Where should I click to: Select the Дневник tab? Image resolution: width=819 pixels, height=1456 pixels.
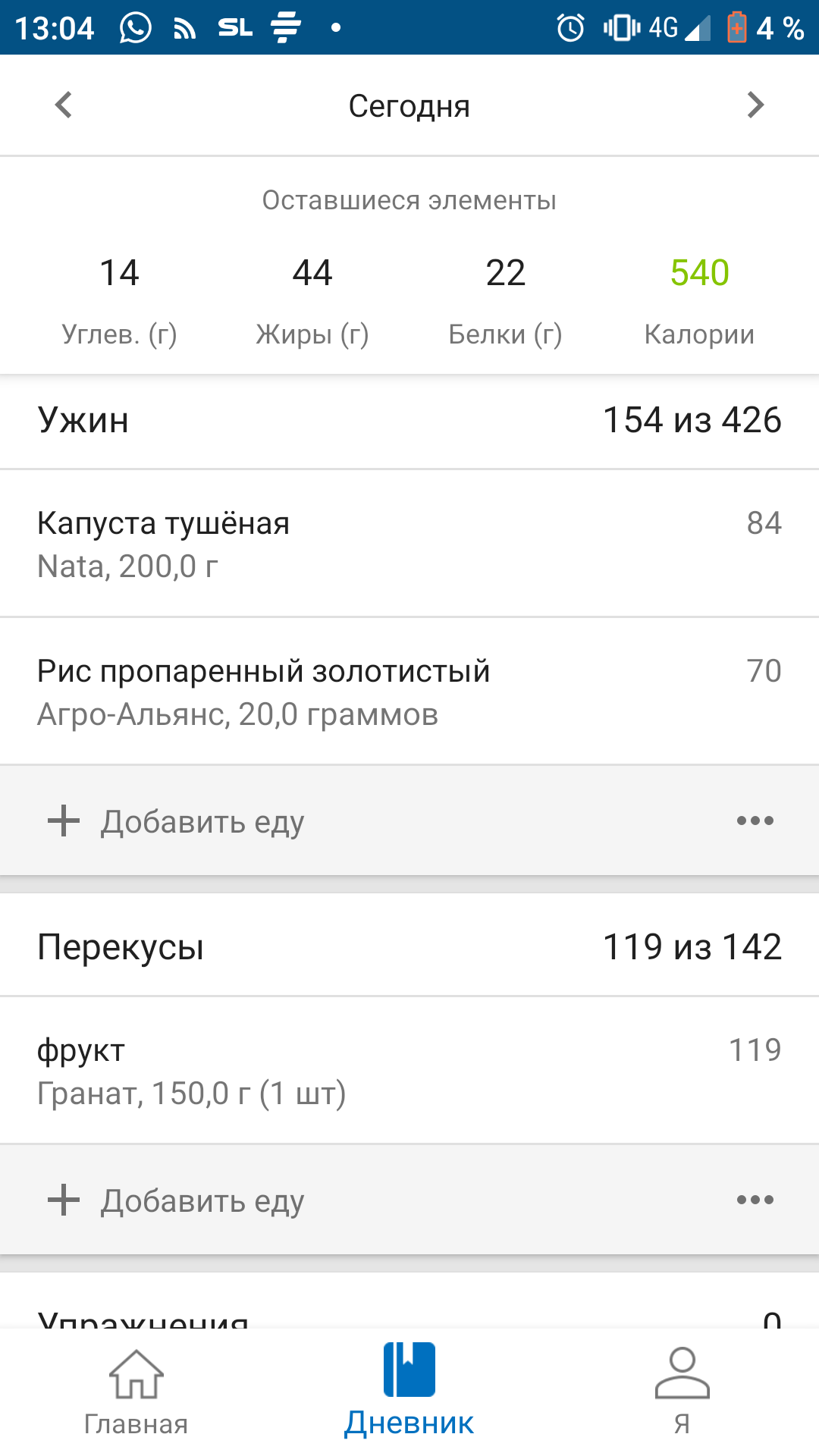pyautogui.click(x=409, y=1392)
